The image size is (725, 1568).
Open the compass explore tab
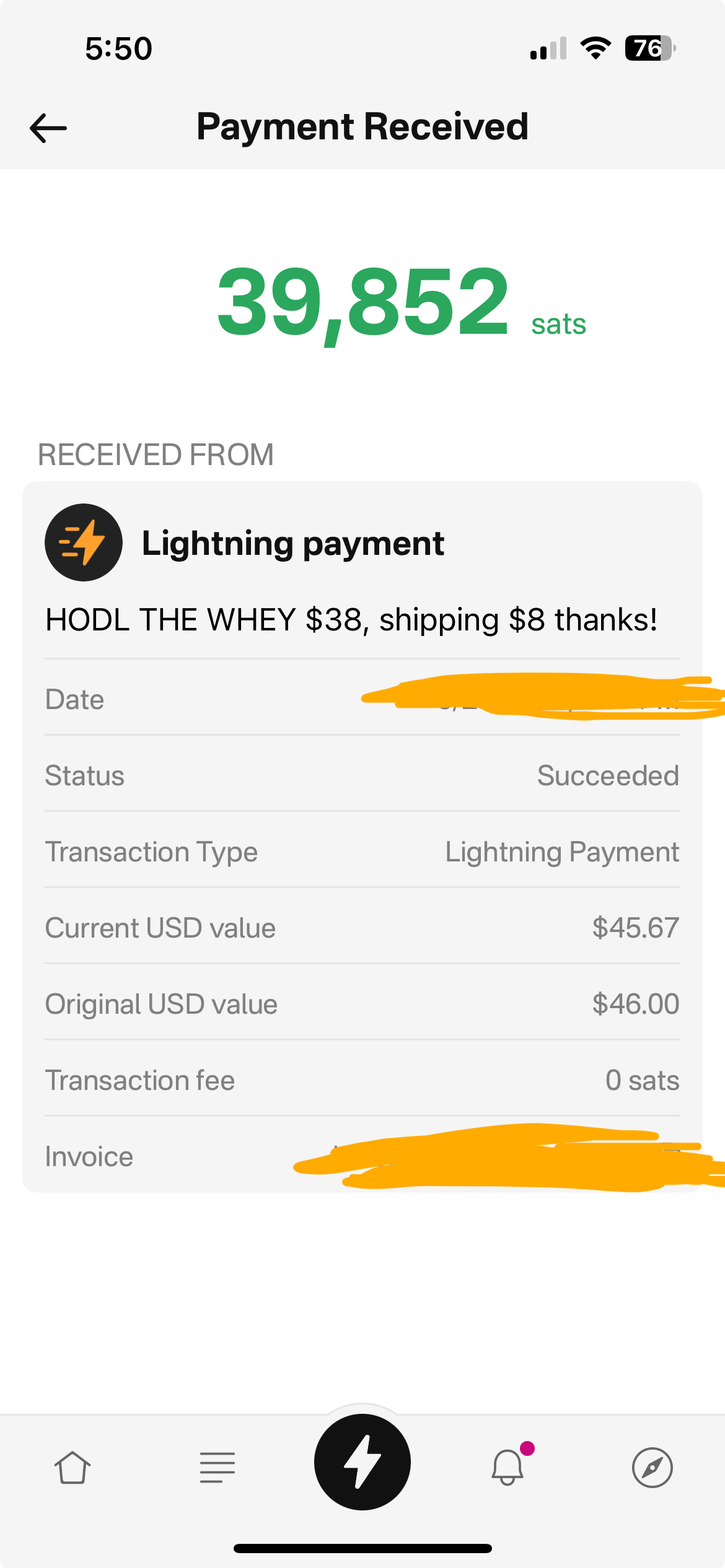click(x=652, y=1467)
